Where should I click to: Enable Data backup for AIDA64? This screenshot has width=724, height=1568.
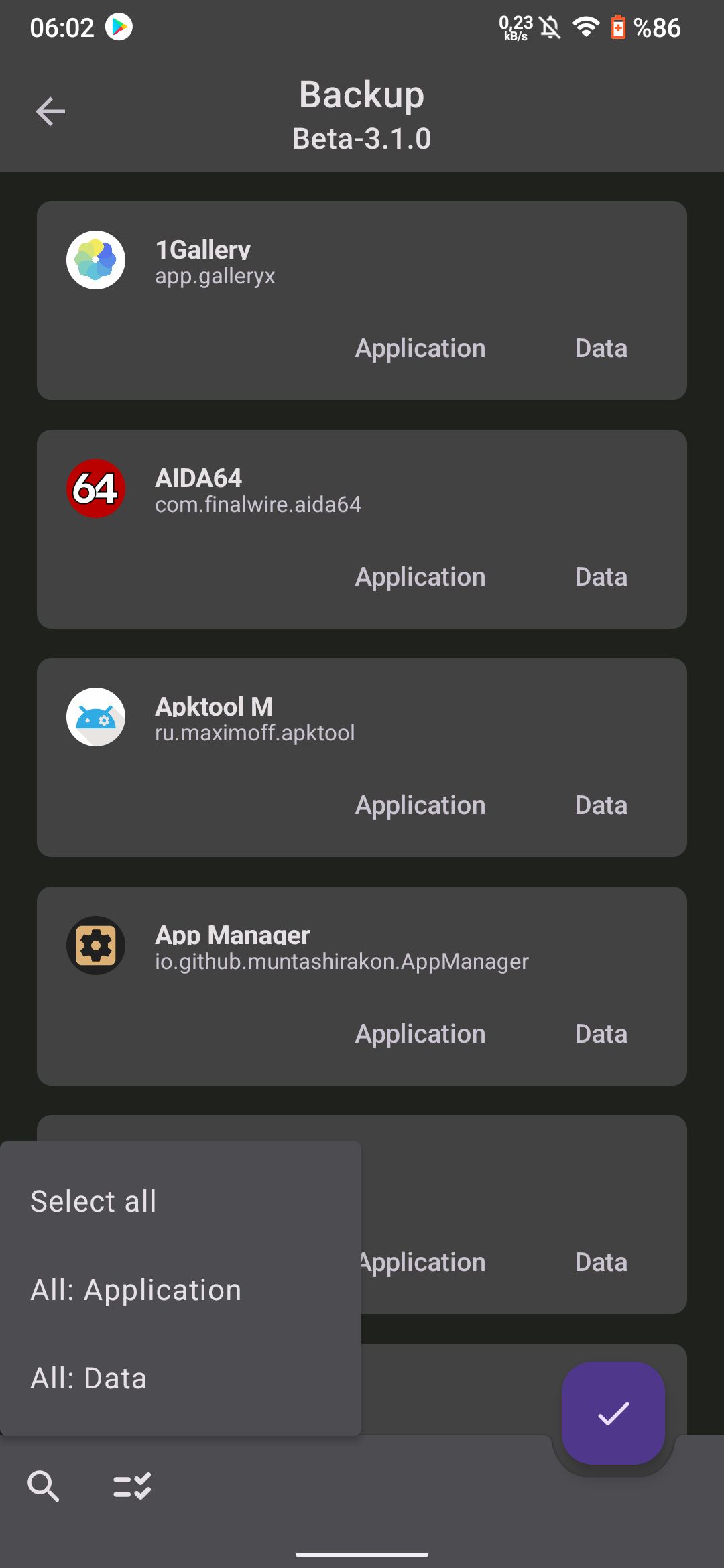pyautogui.click(x=601, y=577)
